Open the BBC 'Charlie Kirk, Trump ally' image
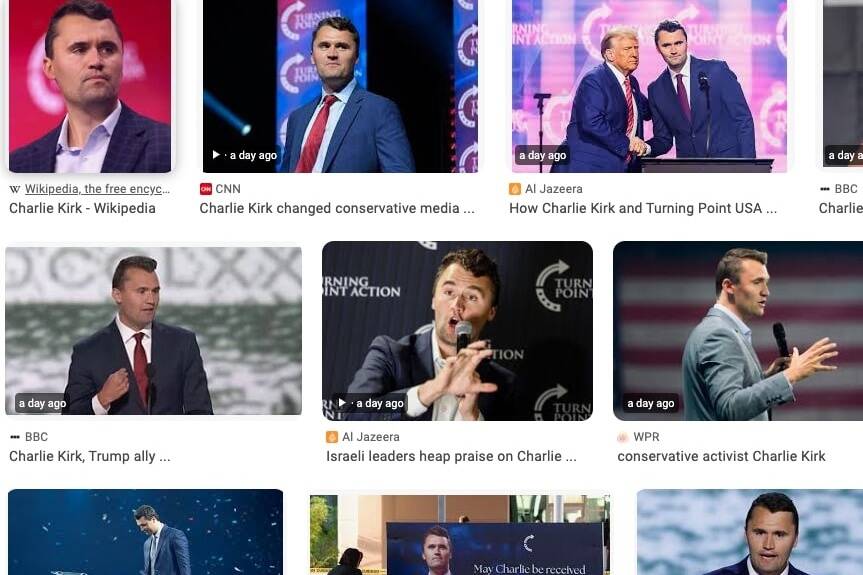Viewport: 863px width, 575px height. point(153,330)
